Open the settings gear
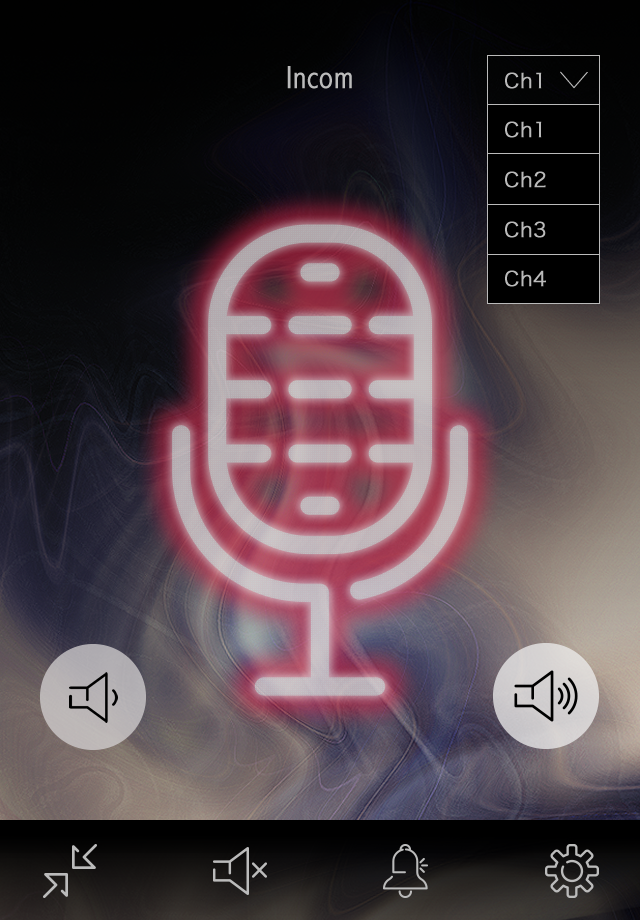This screenshot has width=640, height=920. point(571,870)
